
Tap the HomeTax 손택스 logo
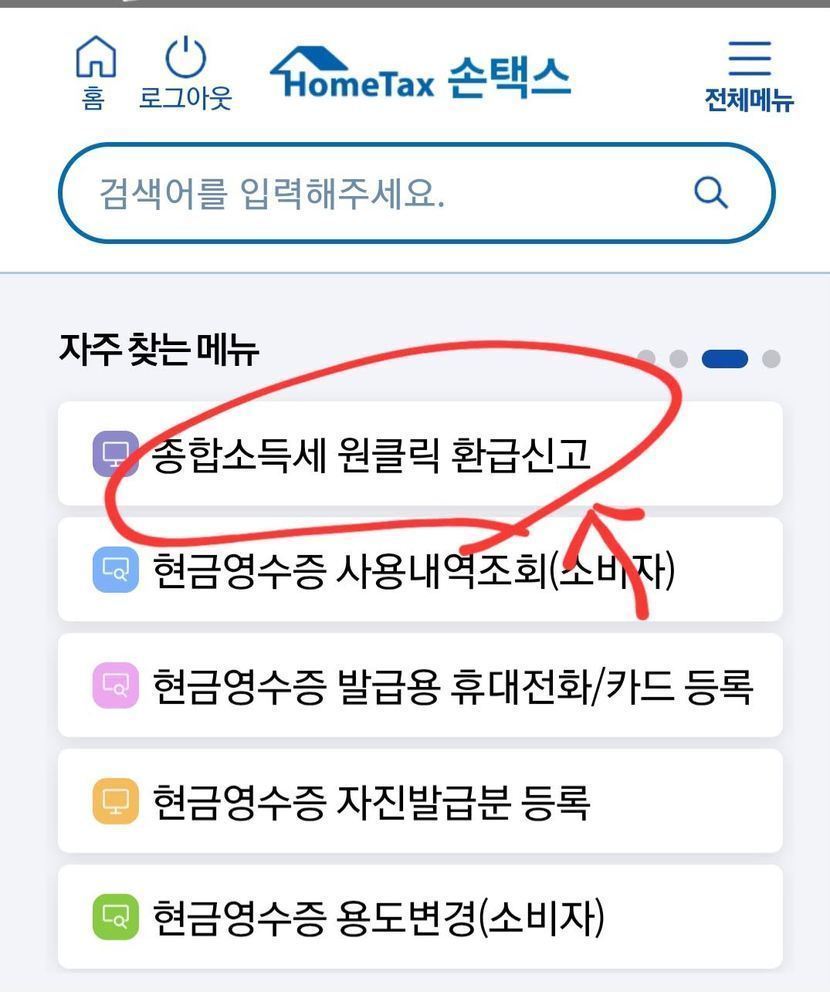coord(421,74)
